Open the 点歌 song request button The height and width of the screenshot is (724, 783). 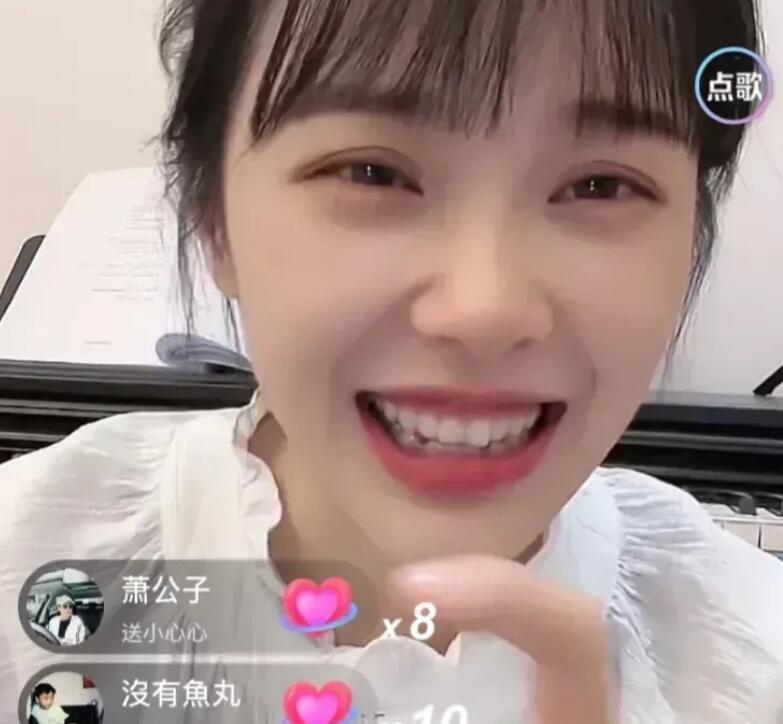(734, 86)
